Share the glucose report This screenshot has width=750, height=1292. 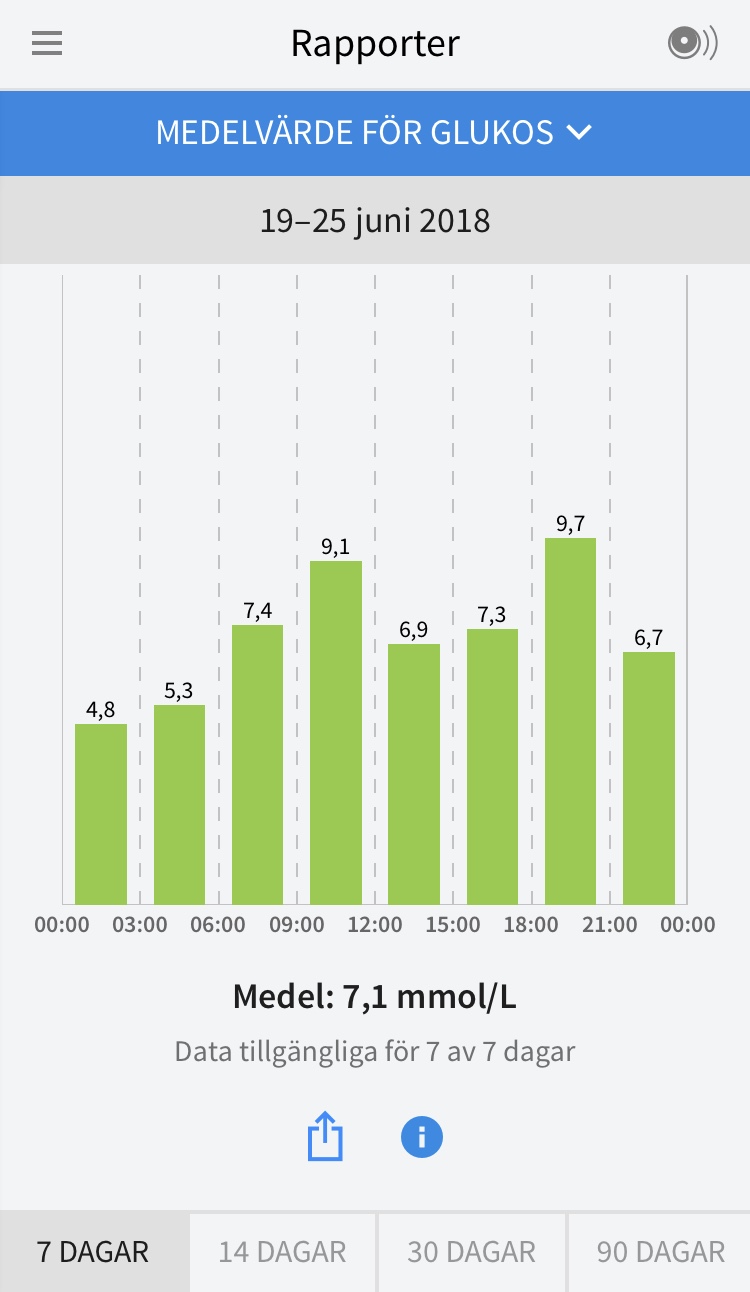point(325,1138)
